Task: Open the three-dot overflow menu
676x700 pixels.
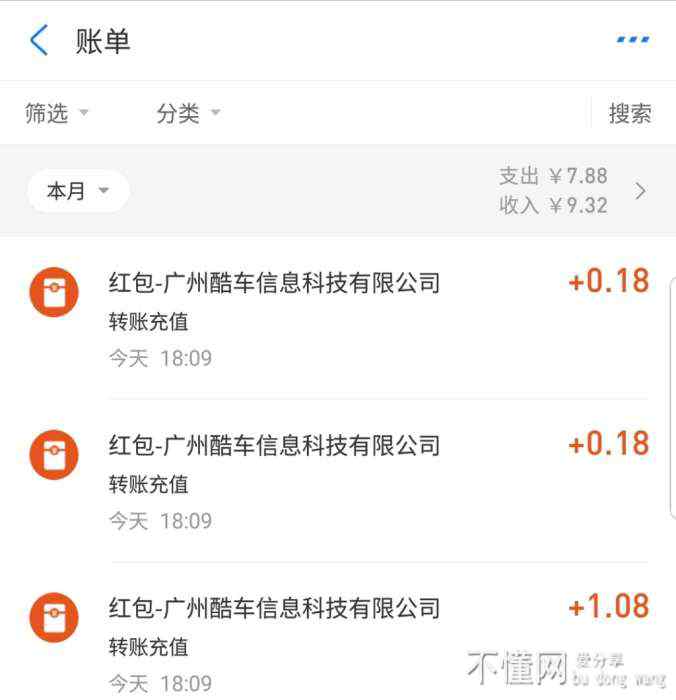Action: click(x=632, y=40)
